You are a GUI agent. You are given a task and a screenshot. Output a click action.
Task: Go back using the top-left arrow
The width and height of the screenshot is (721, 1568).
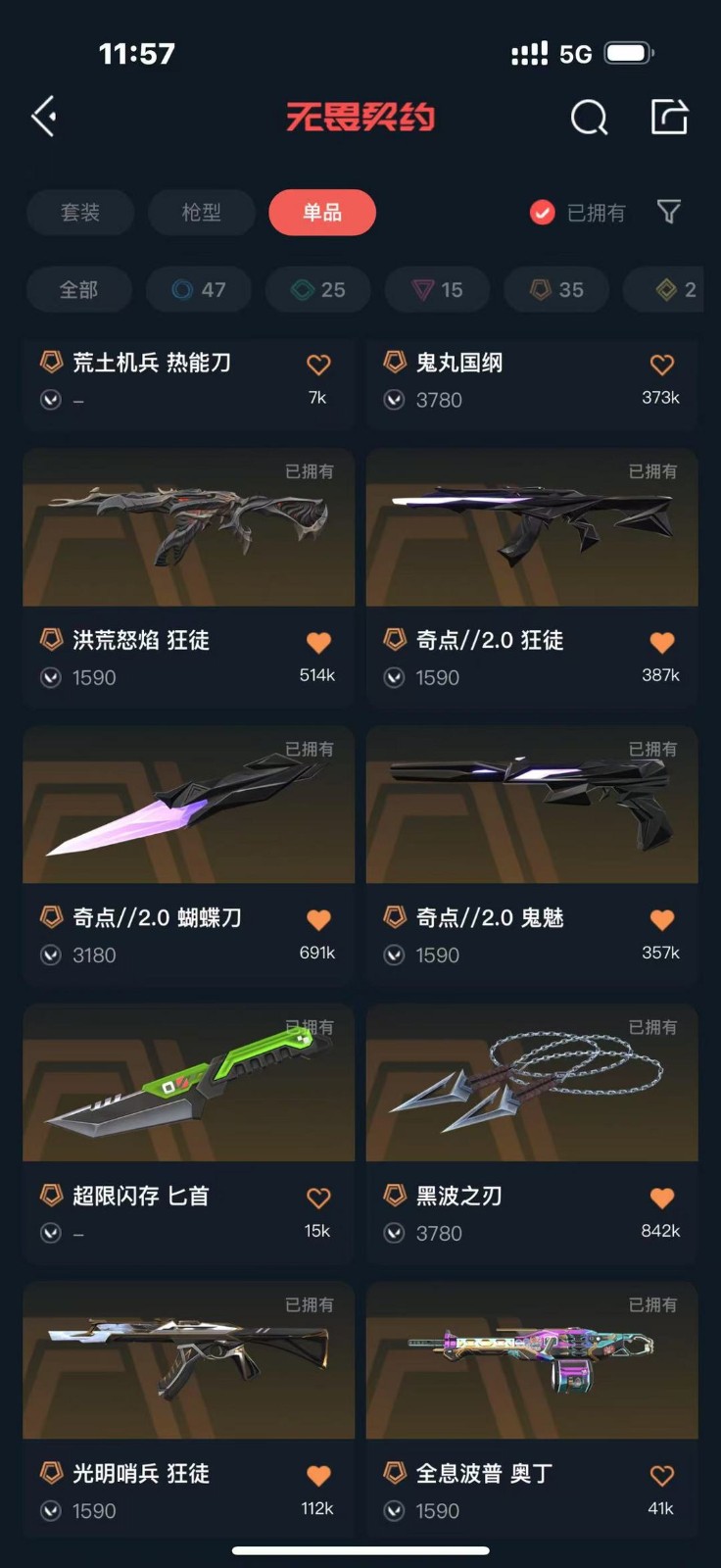coord(44,117)
